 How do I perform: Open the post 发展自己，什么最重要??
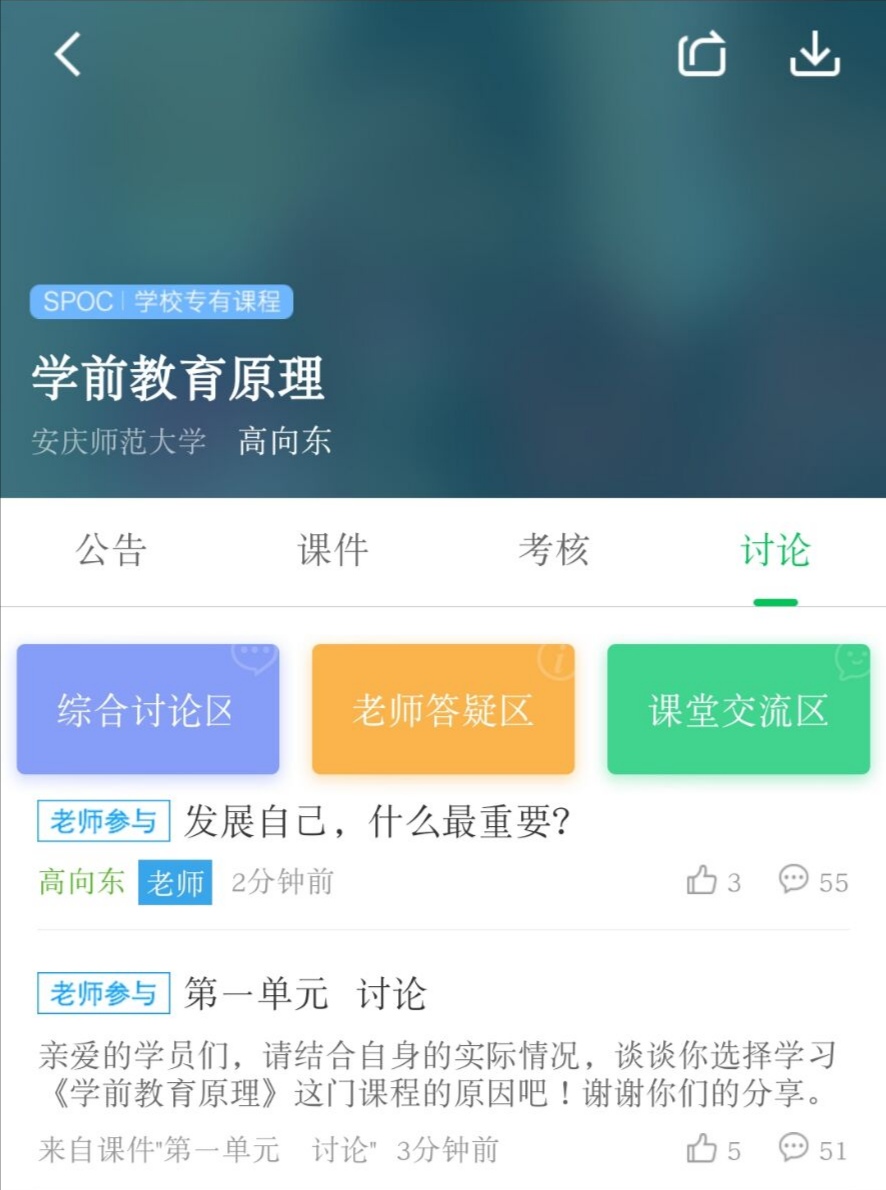point(377,822)
